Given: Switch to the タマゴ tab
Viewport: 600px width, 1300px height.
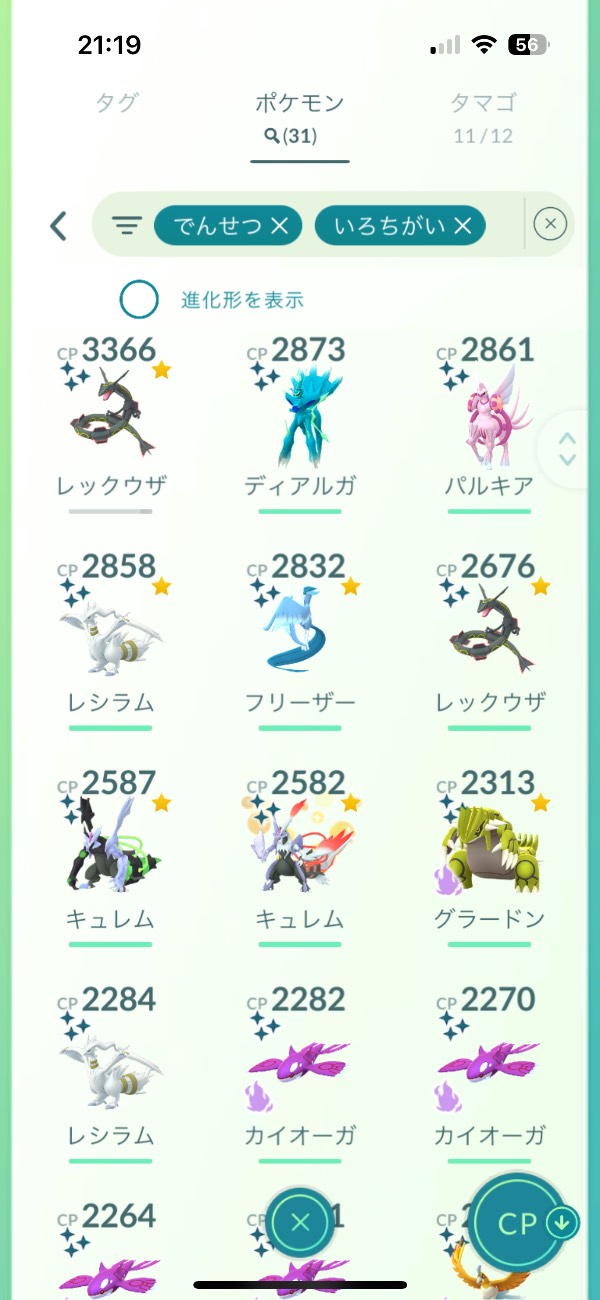Looking at the screenshot, I should pyautogui.click(x=484, y=115).
